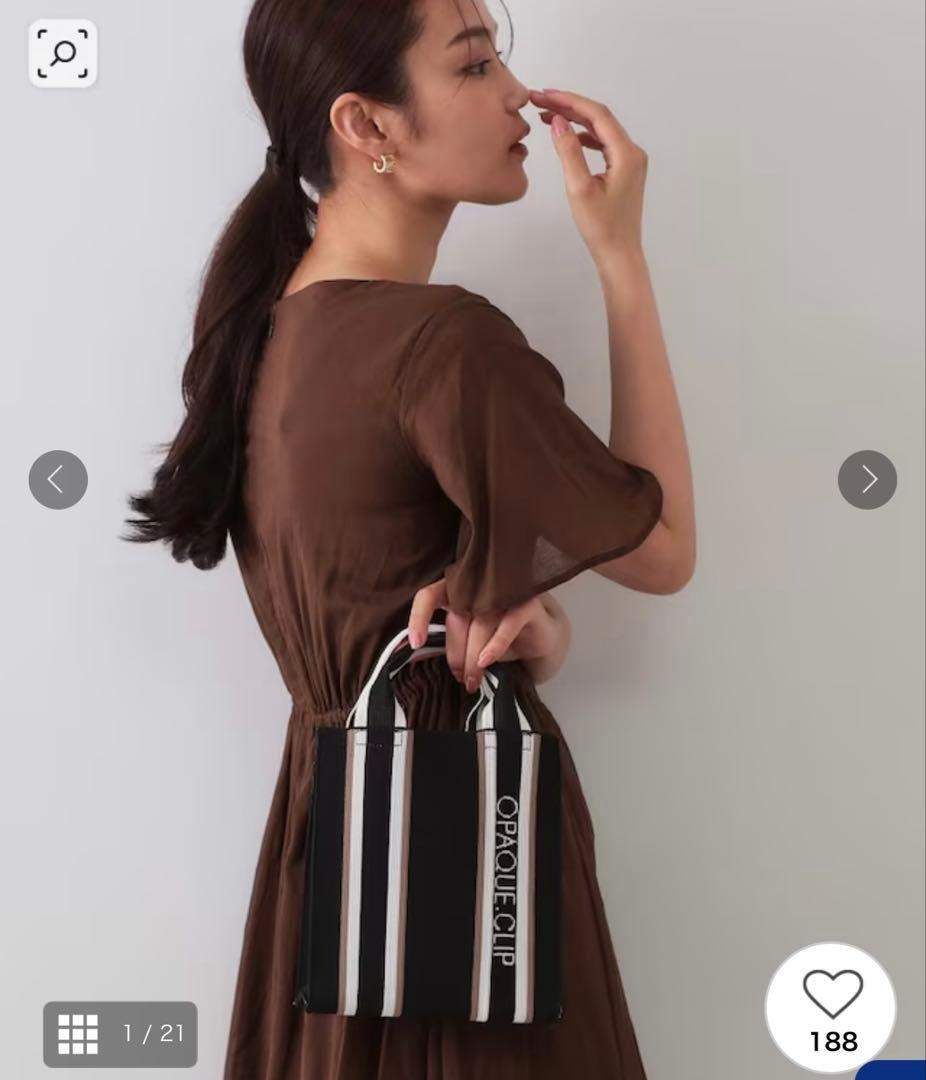Viewport: 926px width, 1080px height.
Task: Show the next product image
Action: [x=867, y=480]
